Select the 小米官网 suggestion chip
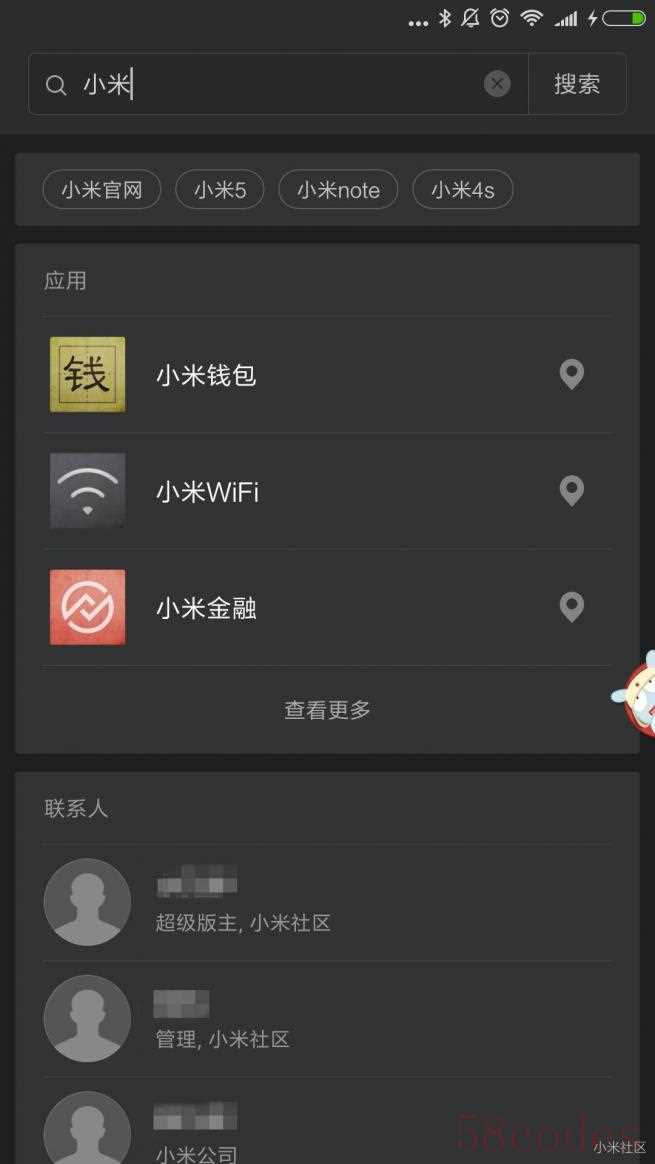655x1164 pixels. click(102, 190)
